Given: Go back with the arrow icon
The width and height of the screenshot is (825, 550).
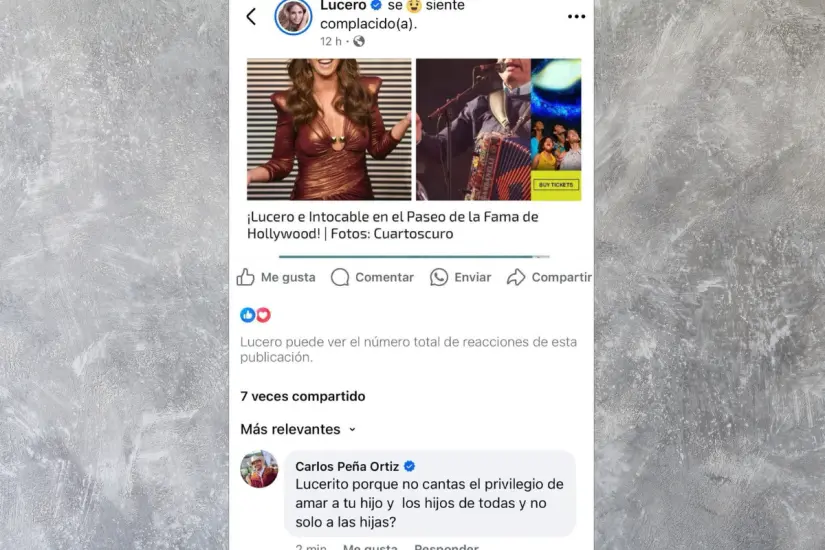Looking at the screenshot, I should 251,16.
